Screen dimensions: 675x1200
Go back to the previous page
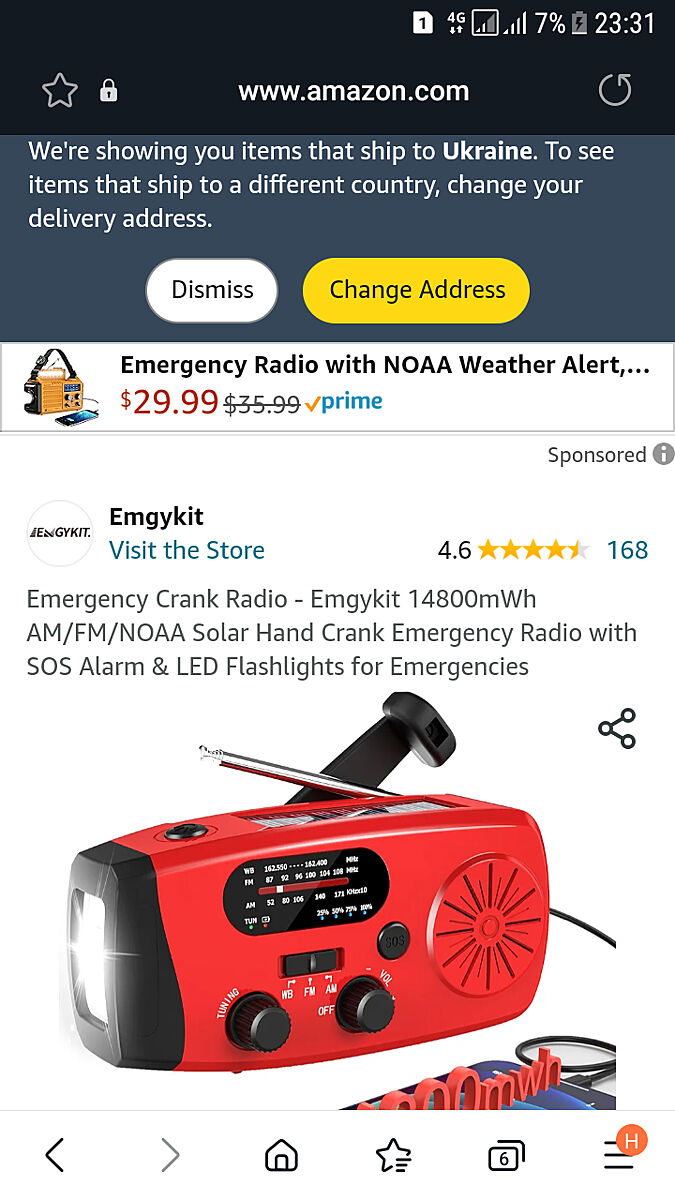tap(55, 1156)
